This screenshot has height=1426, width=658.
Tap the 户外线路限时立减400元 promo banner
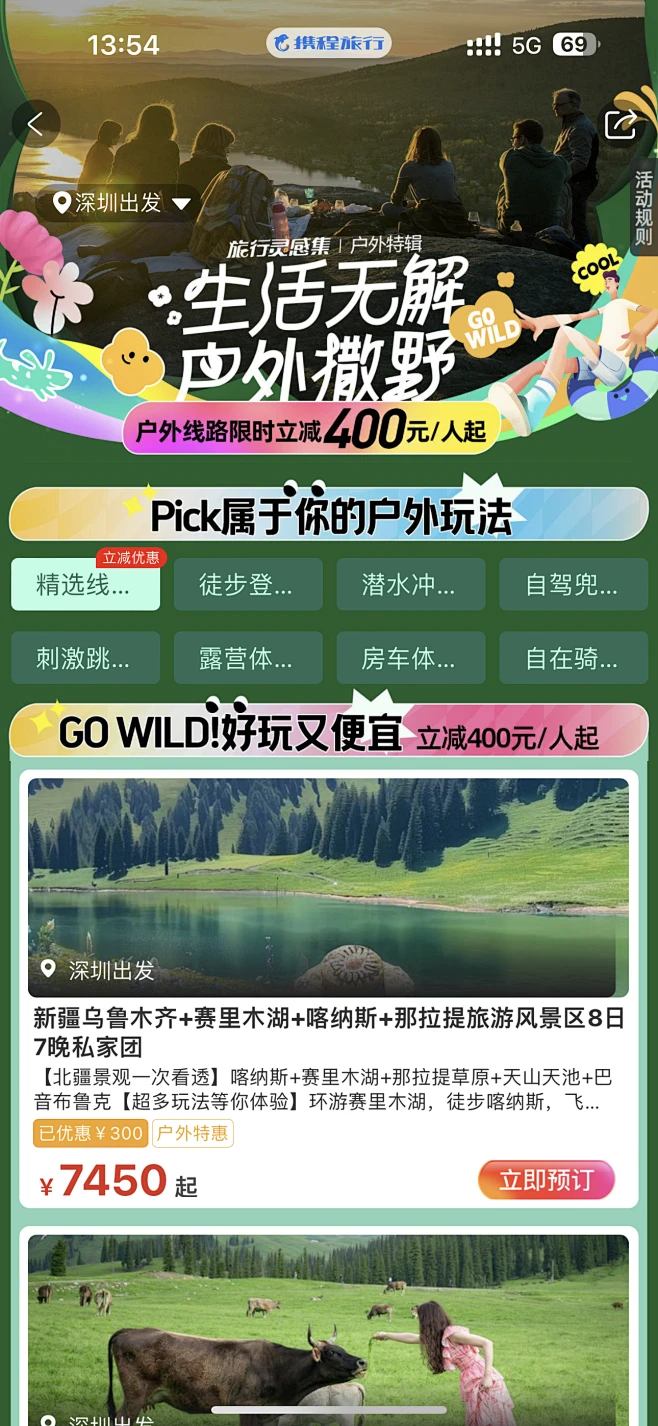tap(312, 431)
